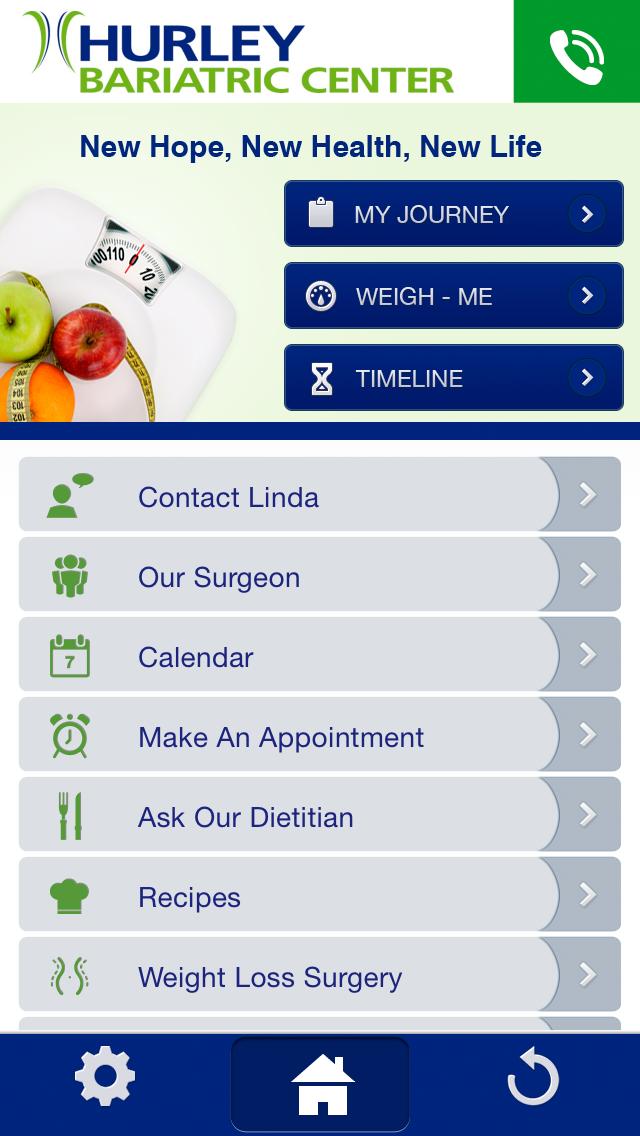Open the Calendar row
The width and height of the screenshot is (640, 1136).
point(319,656)
